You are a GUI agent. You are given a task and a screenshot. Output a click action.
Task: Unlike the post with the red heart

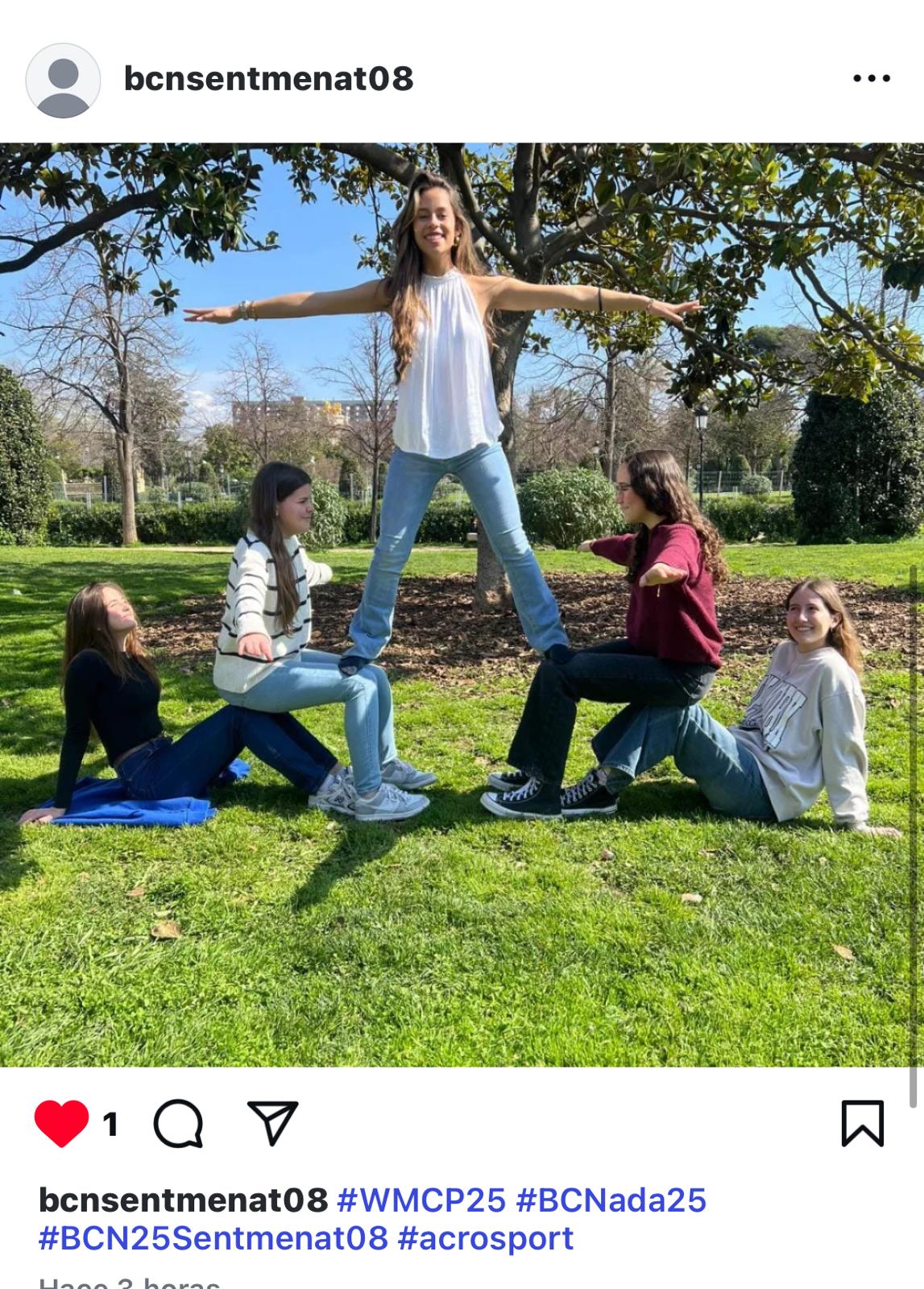(61, 1123)
